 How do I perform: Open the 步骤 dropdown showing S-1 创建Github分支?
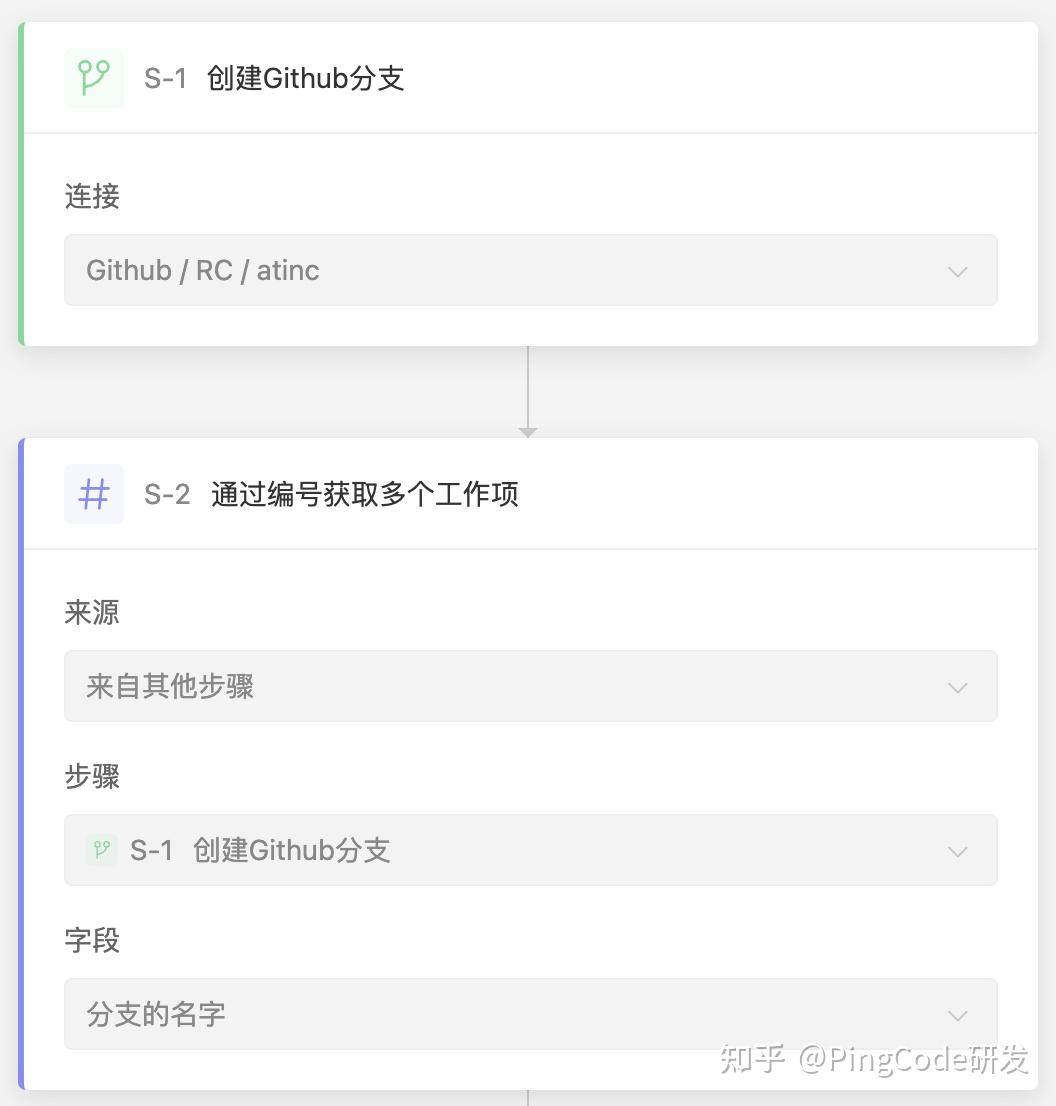(x=530, y=849)
